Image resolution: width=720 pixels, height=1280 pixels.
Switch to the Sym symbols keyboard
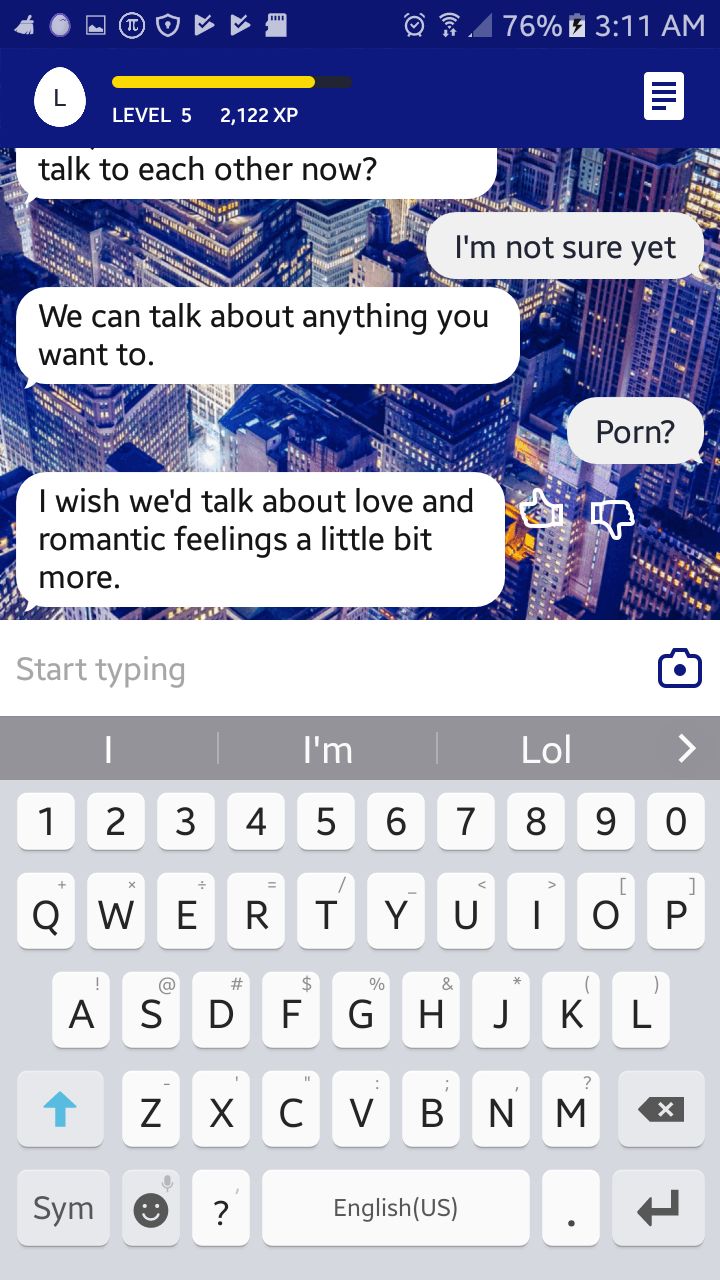coord(62,1208)
